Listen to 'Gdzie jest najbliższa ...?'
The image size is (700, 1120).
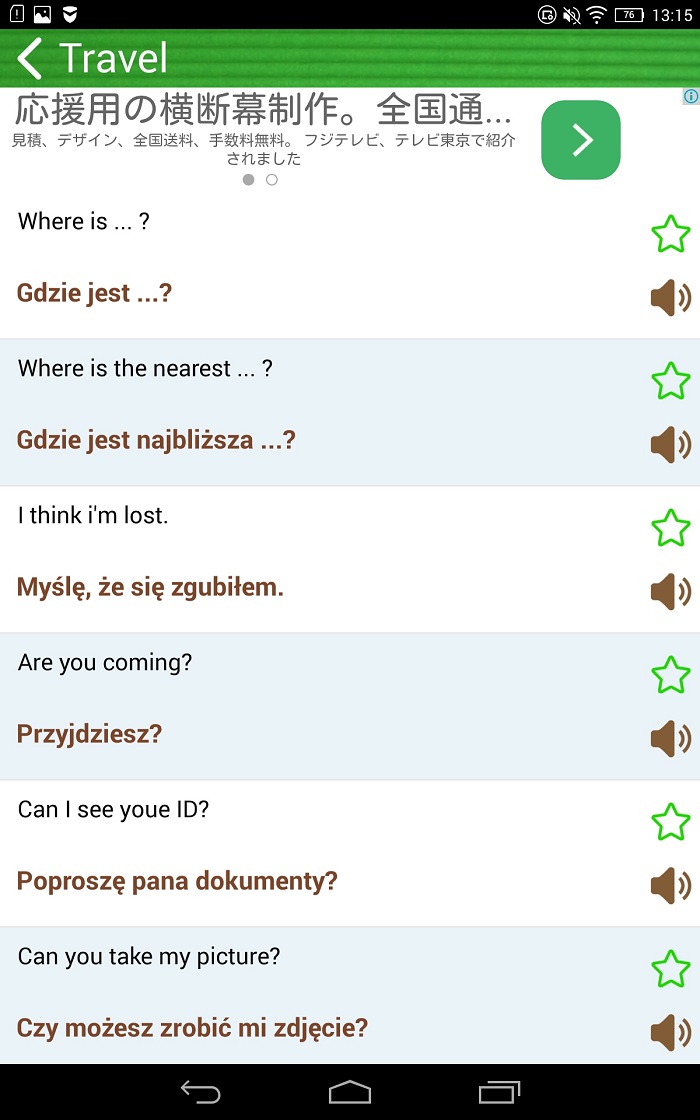click(x=670, y=445)
